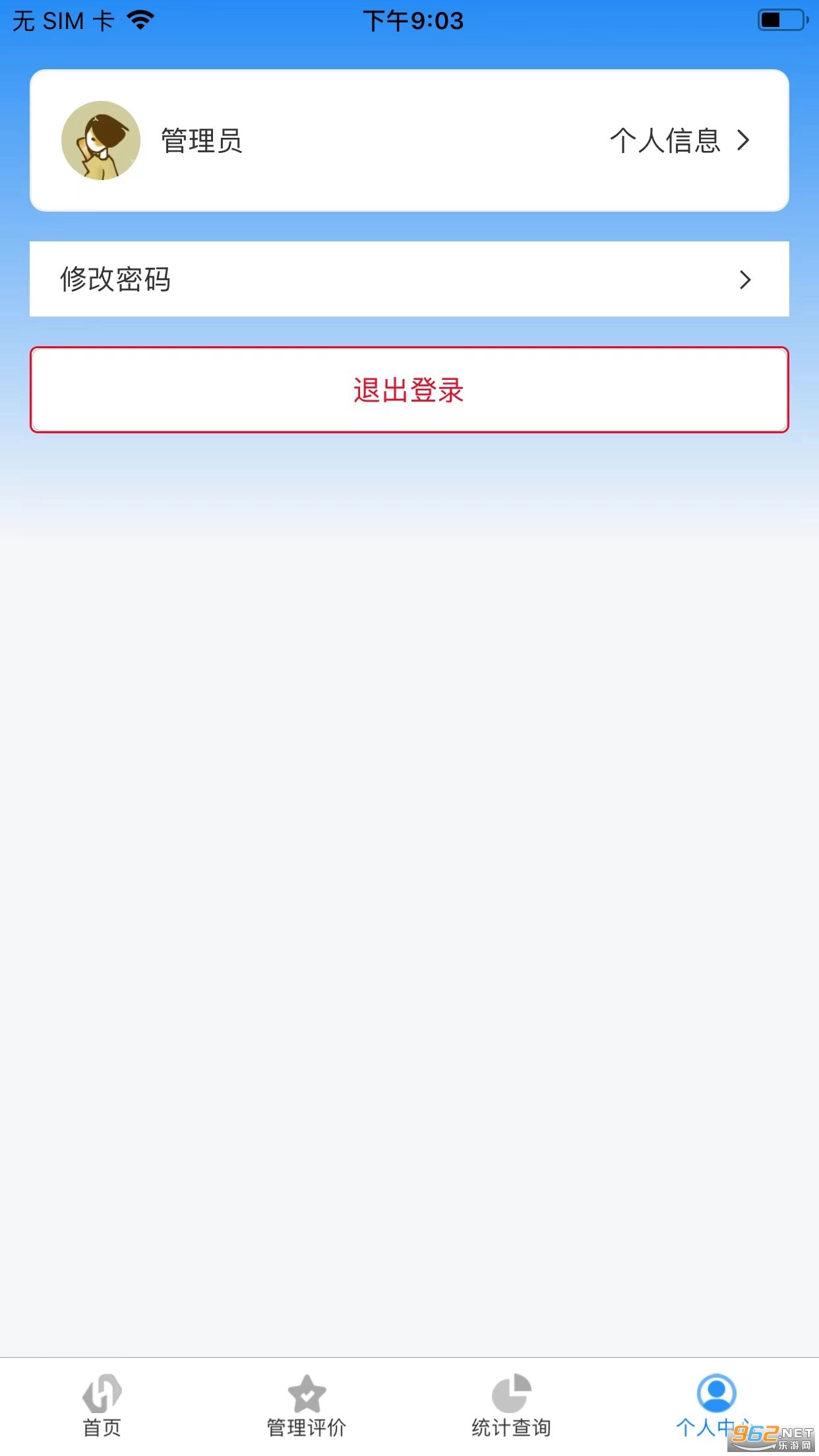Tap the profile card at top
The height and width of the screenshot is (1456, 819).
tap(409, 140)
